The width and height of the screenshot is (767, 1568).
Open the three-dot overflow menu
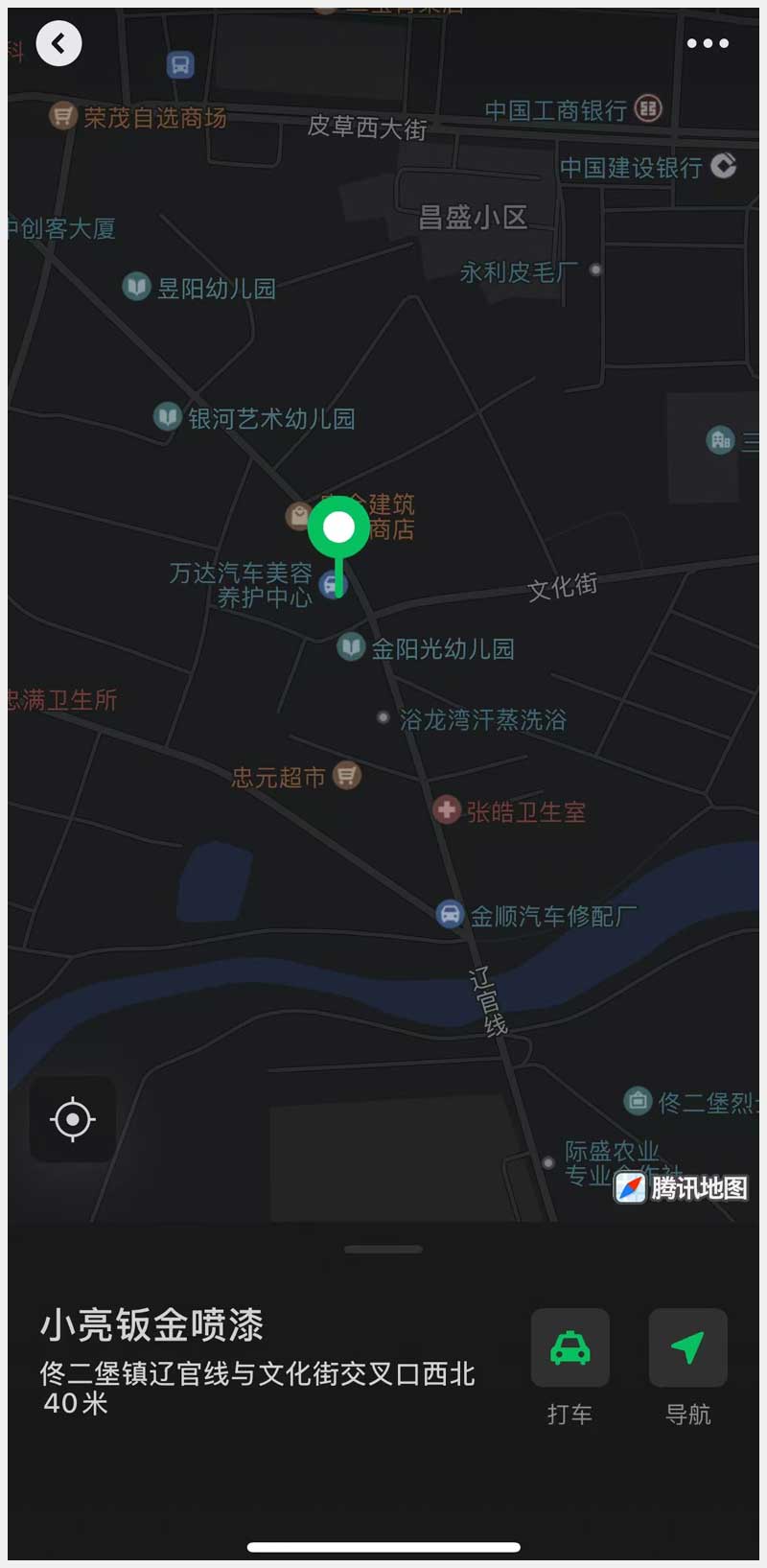(708, 43)
